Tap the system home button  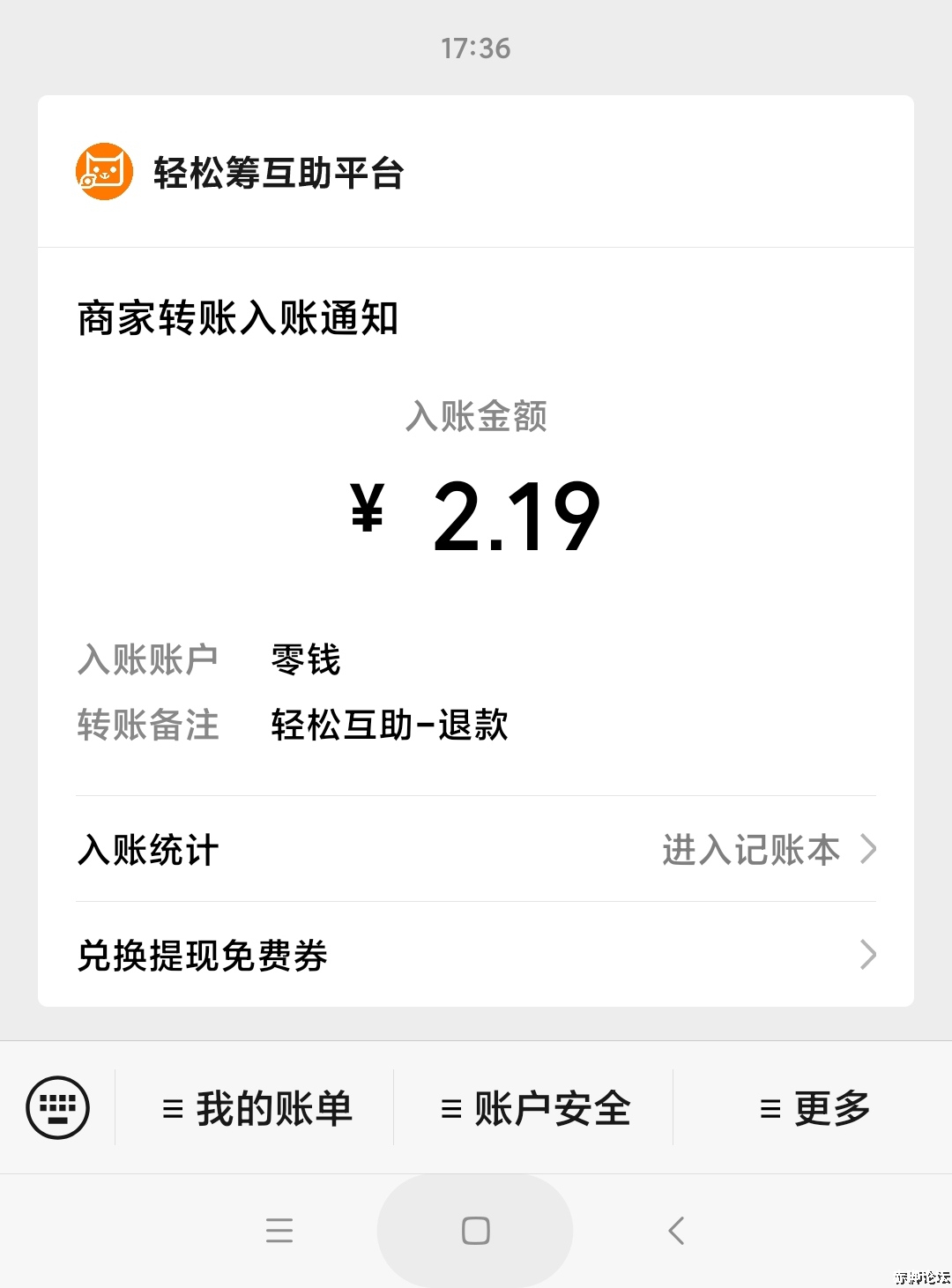pos(476,1231)
